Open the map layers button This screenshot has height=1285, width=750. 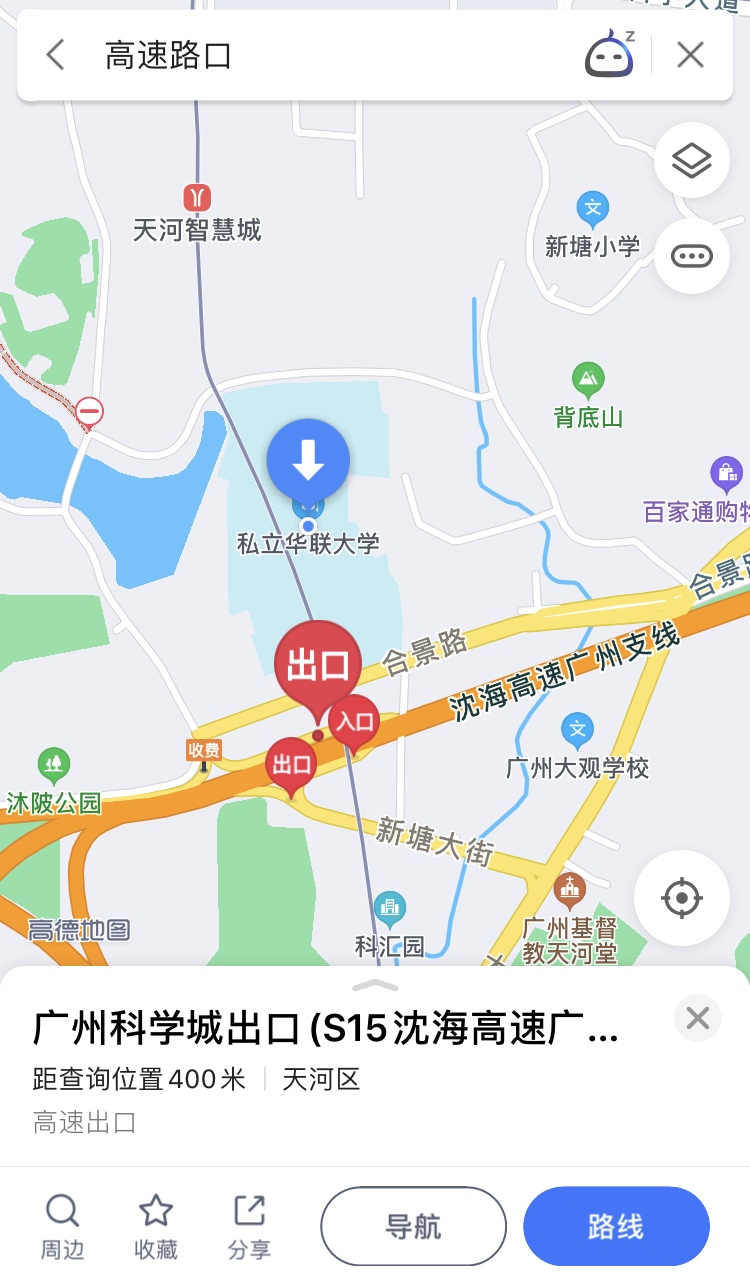click(x=692, y=160)
